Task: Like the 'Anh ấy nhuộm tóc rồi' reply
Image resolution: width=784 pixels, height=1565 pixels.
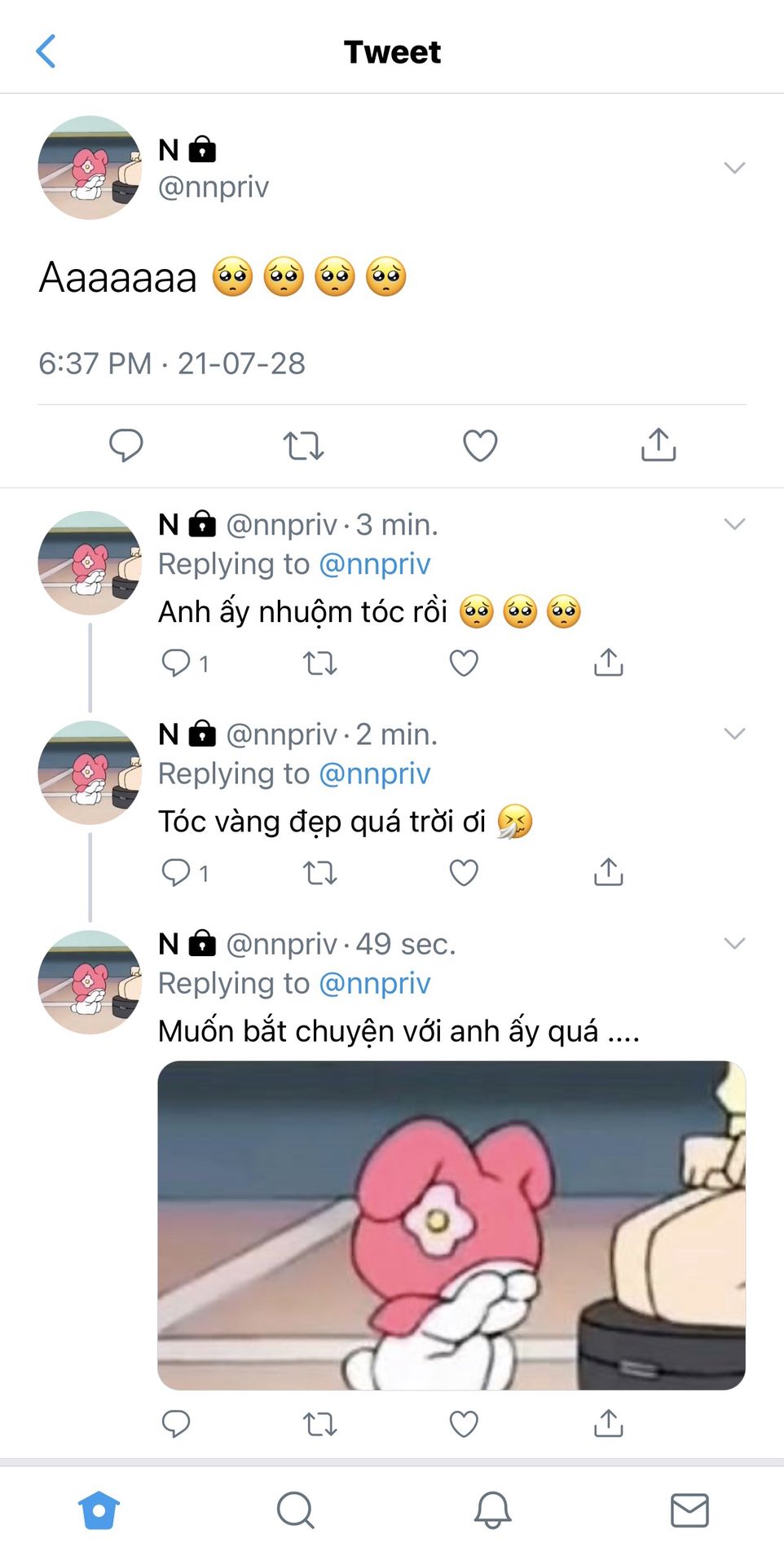Action: click(464, 663)
